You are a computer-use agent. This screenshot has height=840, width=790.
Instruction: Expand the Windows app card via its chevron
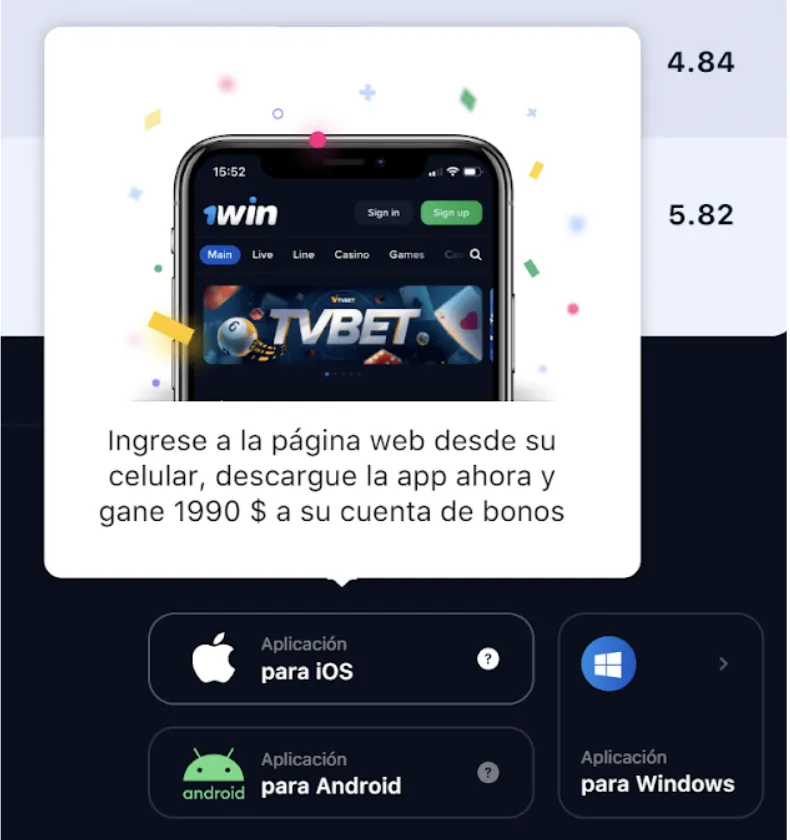point(722,664)
